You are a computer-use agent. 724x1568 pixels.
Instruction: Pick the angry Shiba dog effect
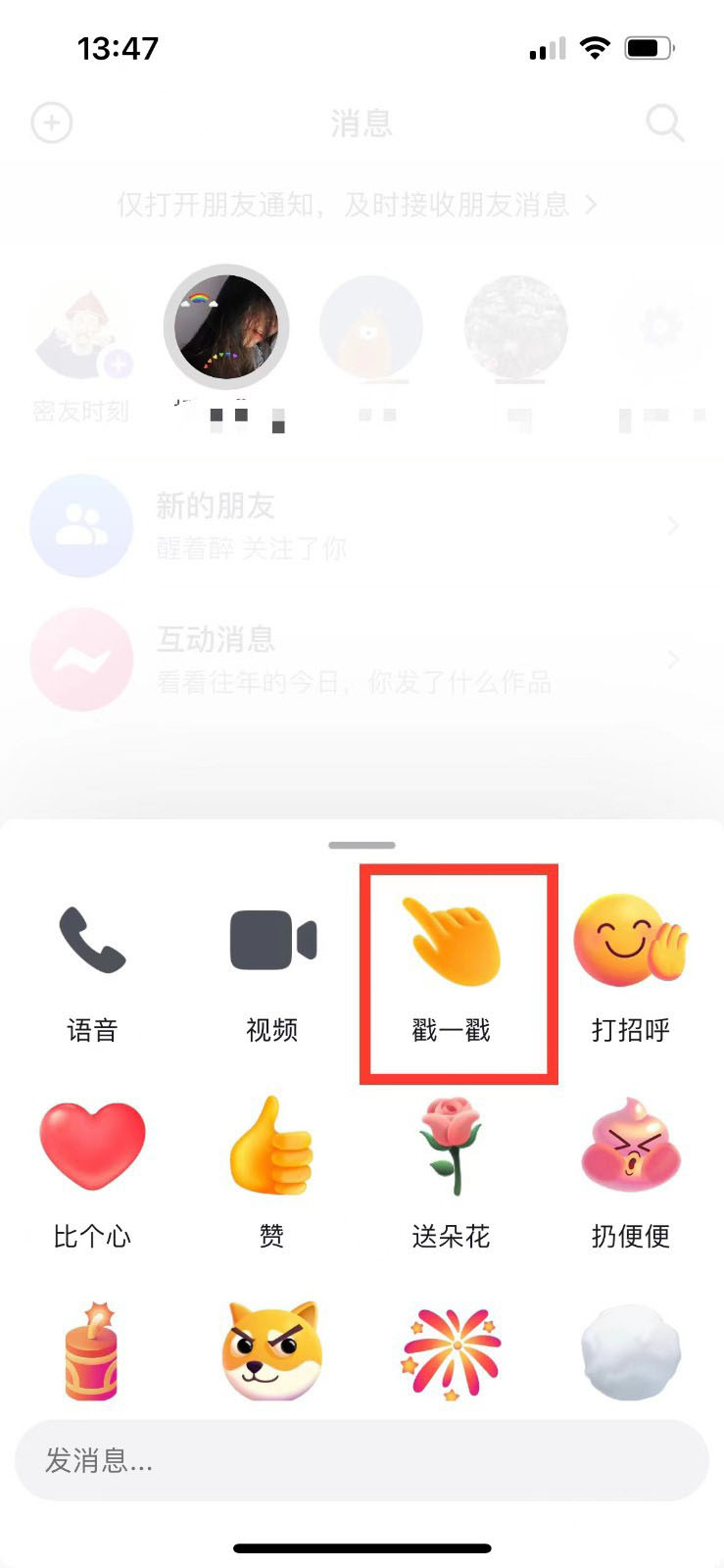click(x=271, y=1351)
